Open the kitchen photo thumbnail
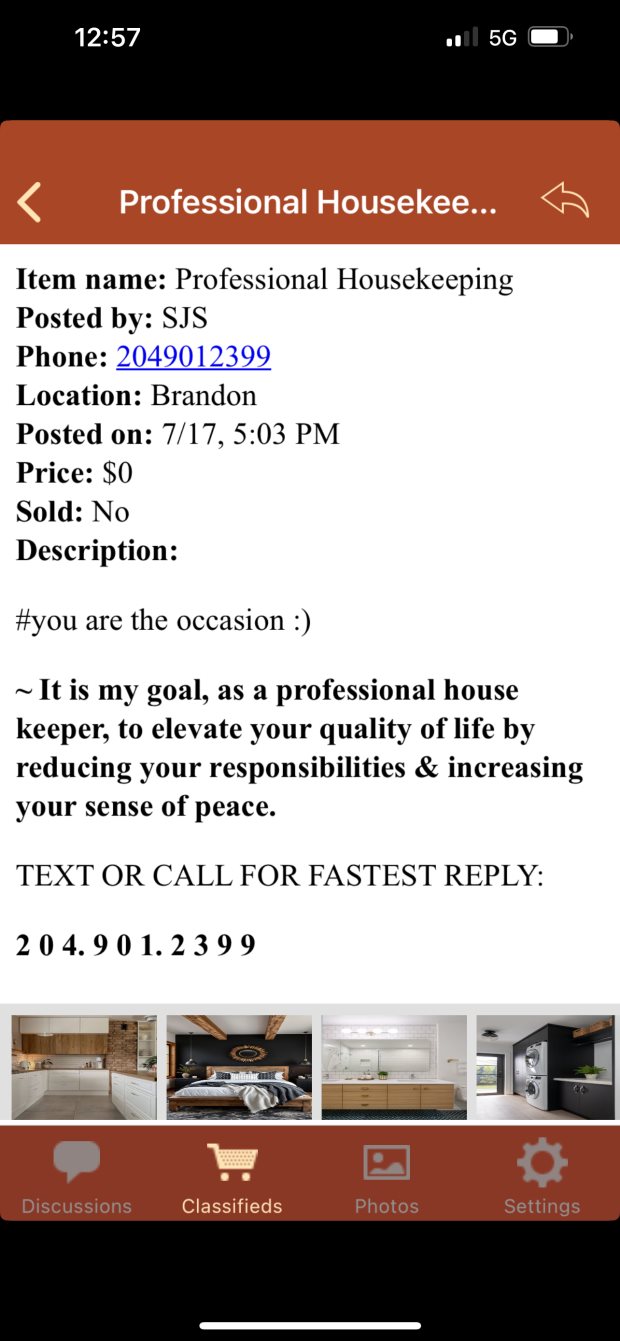 [84, 1067]
